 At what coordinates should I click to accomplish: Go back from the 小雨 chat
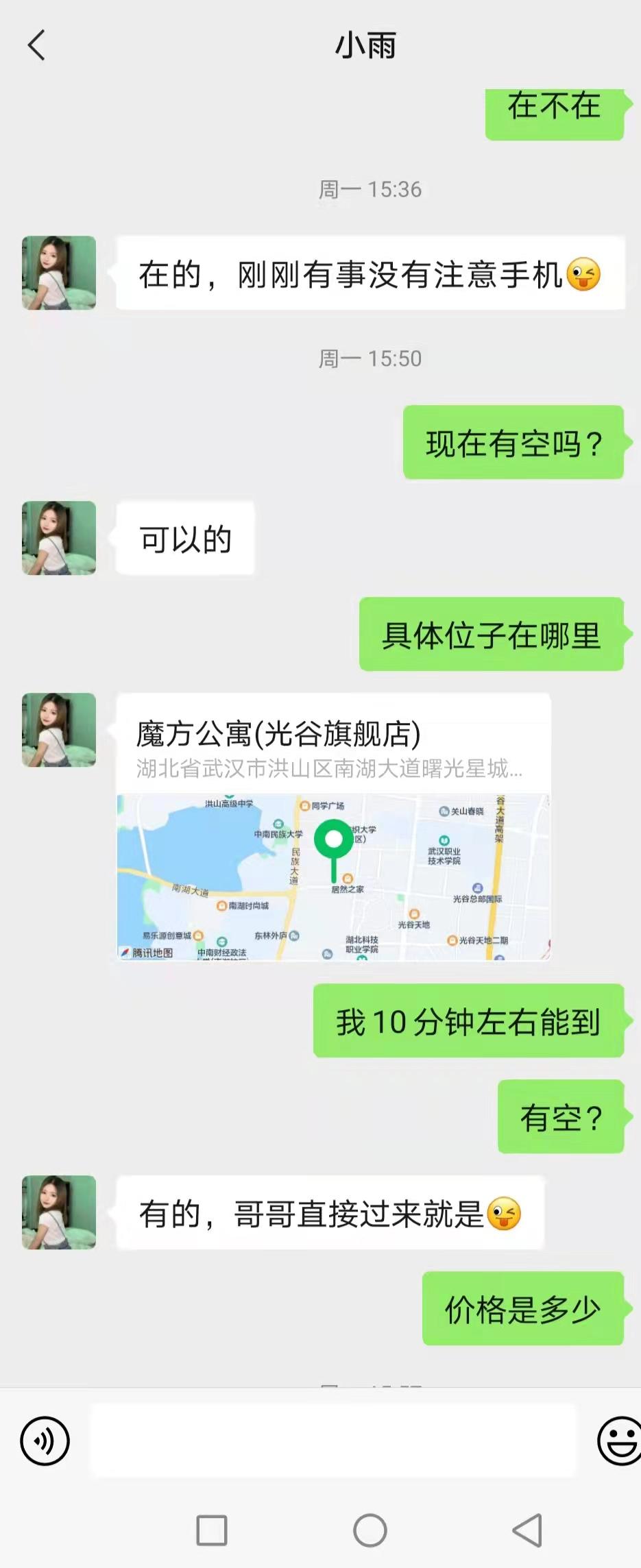pos(36,45)
